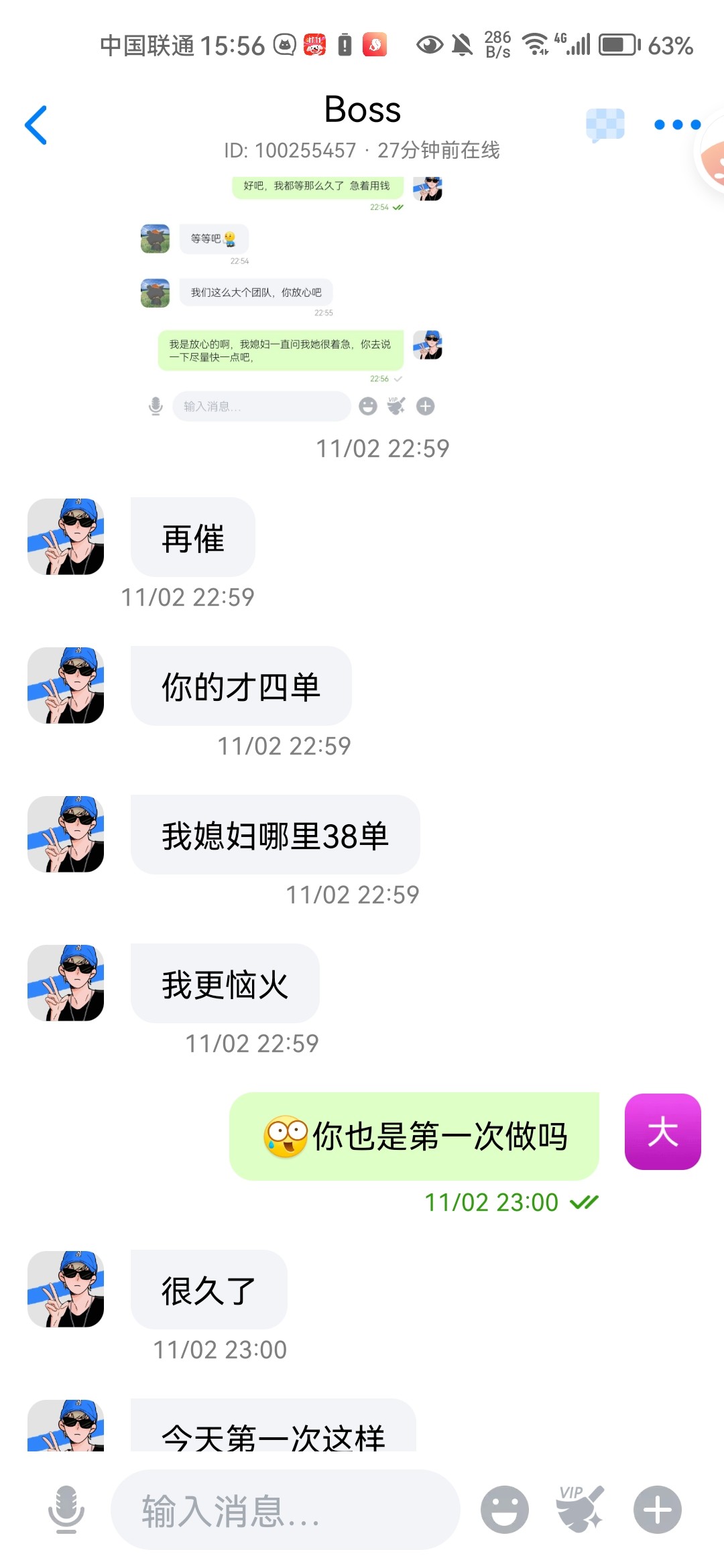Viewport: 724px width, 1568px height.
Task: Open the VIP effects icon
Action: pyautogui.click(x=580, y=1510)
